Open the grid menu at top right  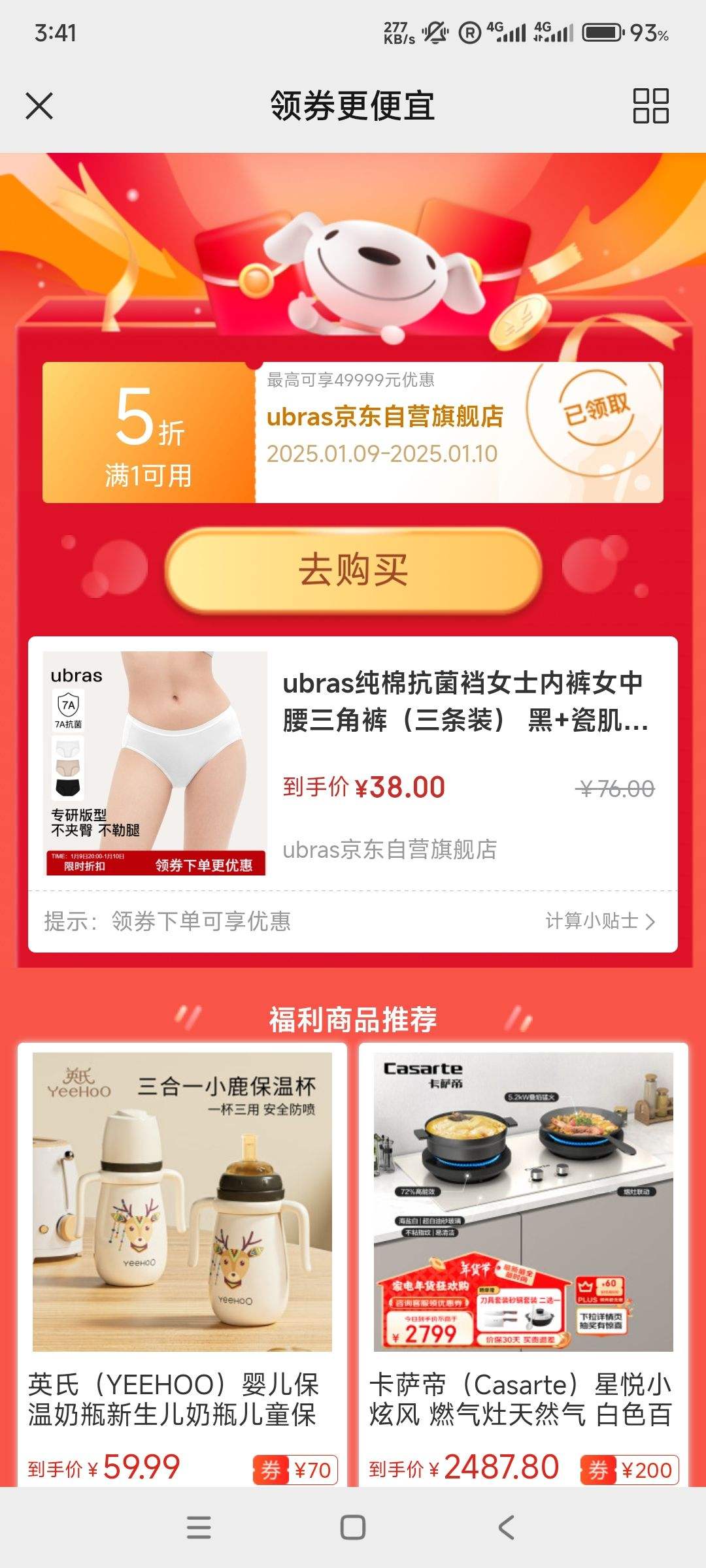(x=652, y=106)
